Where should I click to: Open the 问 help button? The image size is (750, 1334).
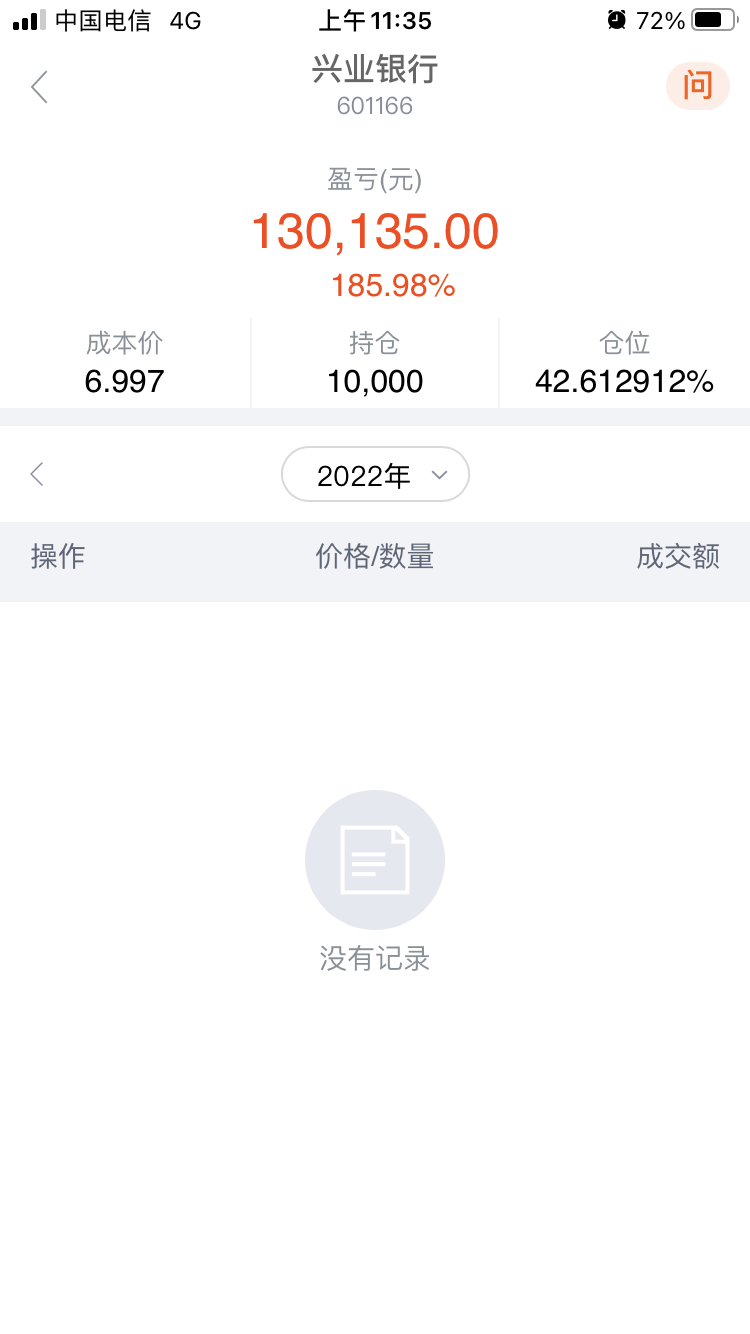pyautogui.click(x=697, y=86)
